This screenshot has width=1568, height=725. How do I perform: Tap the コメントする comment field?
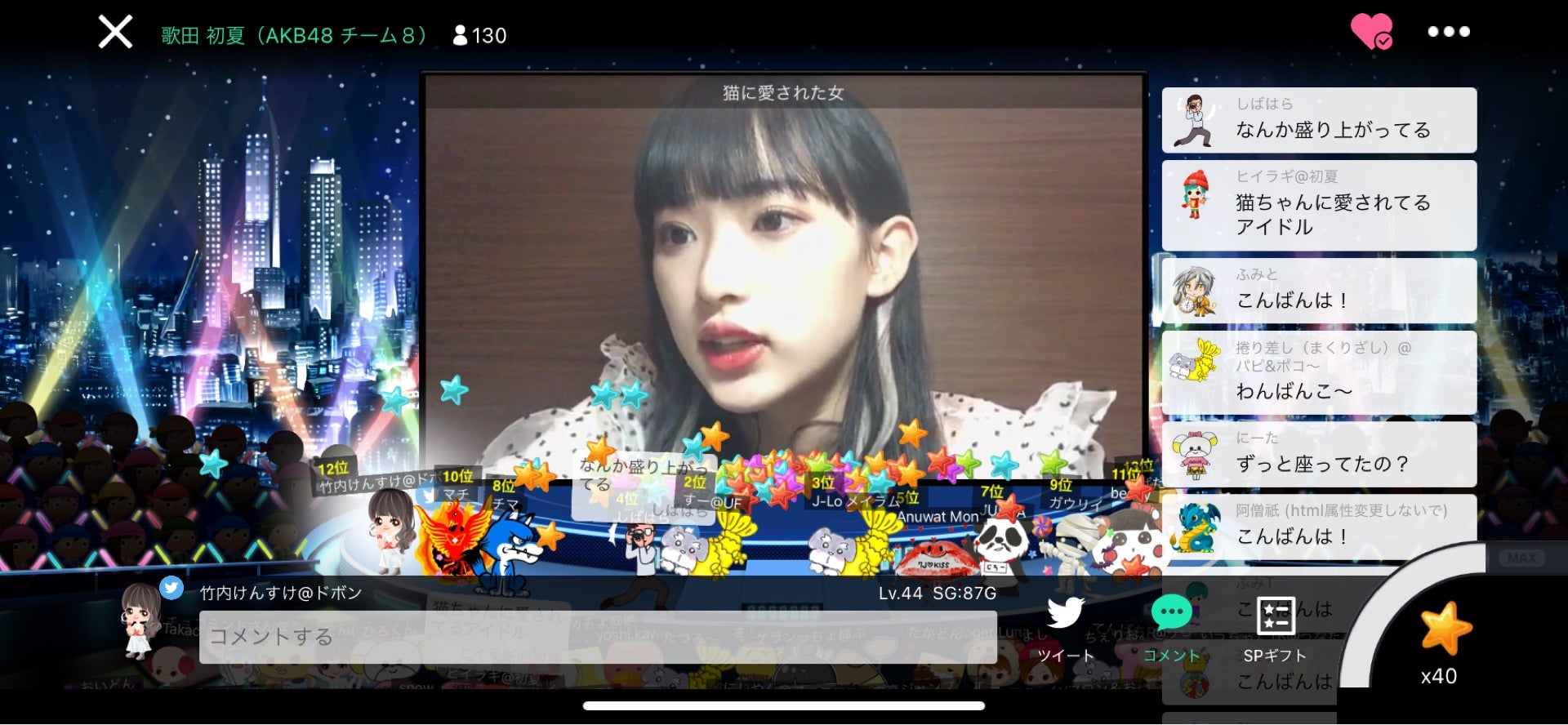(x=597, y=637)
